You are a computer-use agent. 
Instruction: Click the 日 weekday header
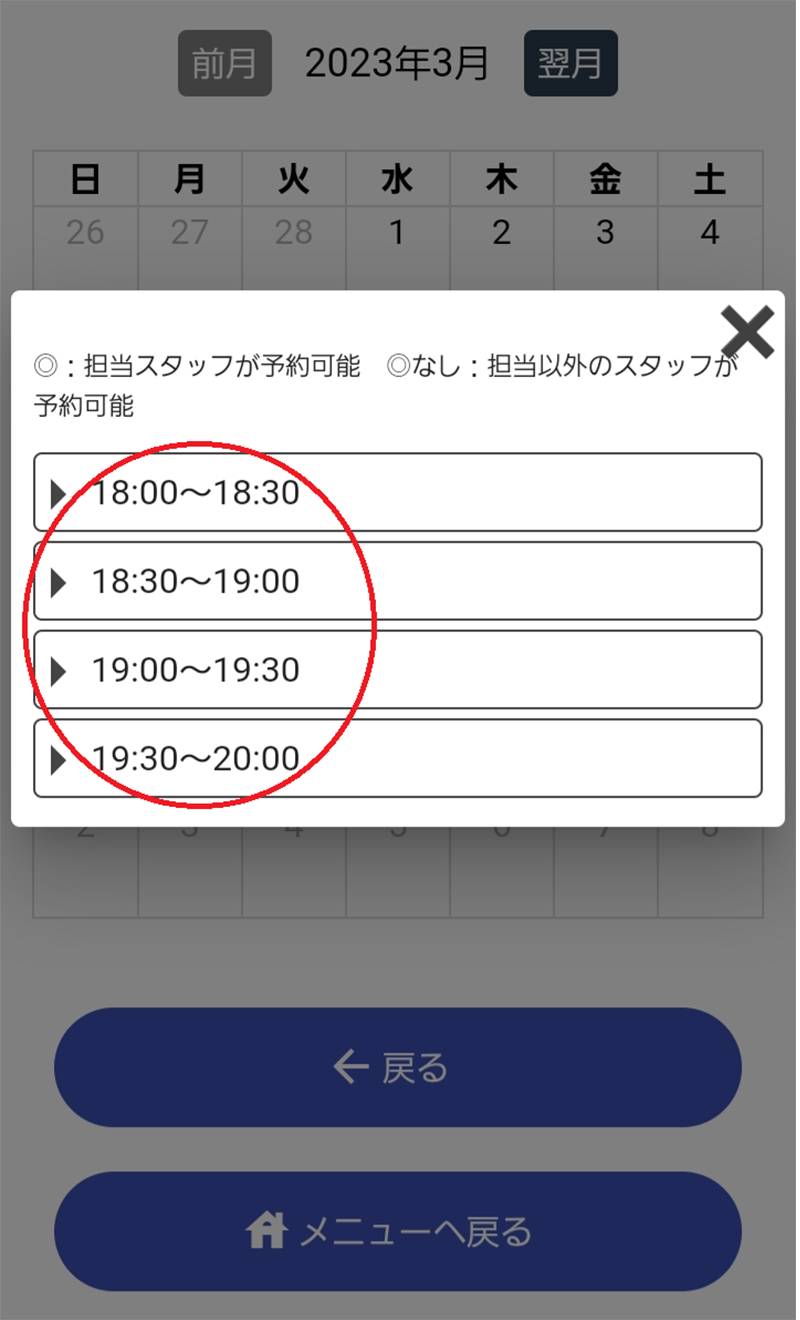pyautogui.click(x=85, y=178)
